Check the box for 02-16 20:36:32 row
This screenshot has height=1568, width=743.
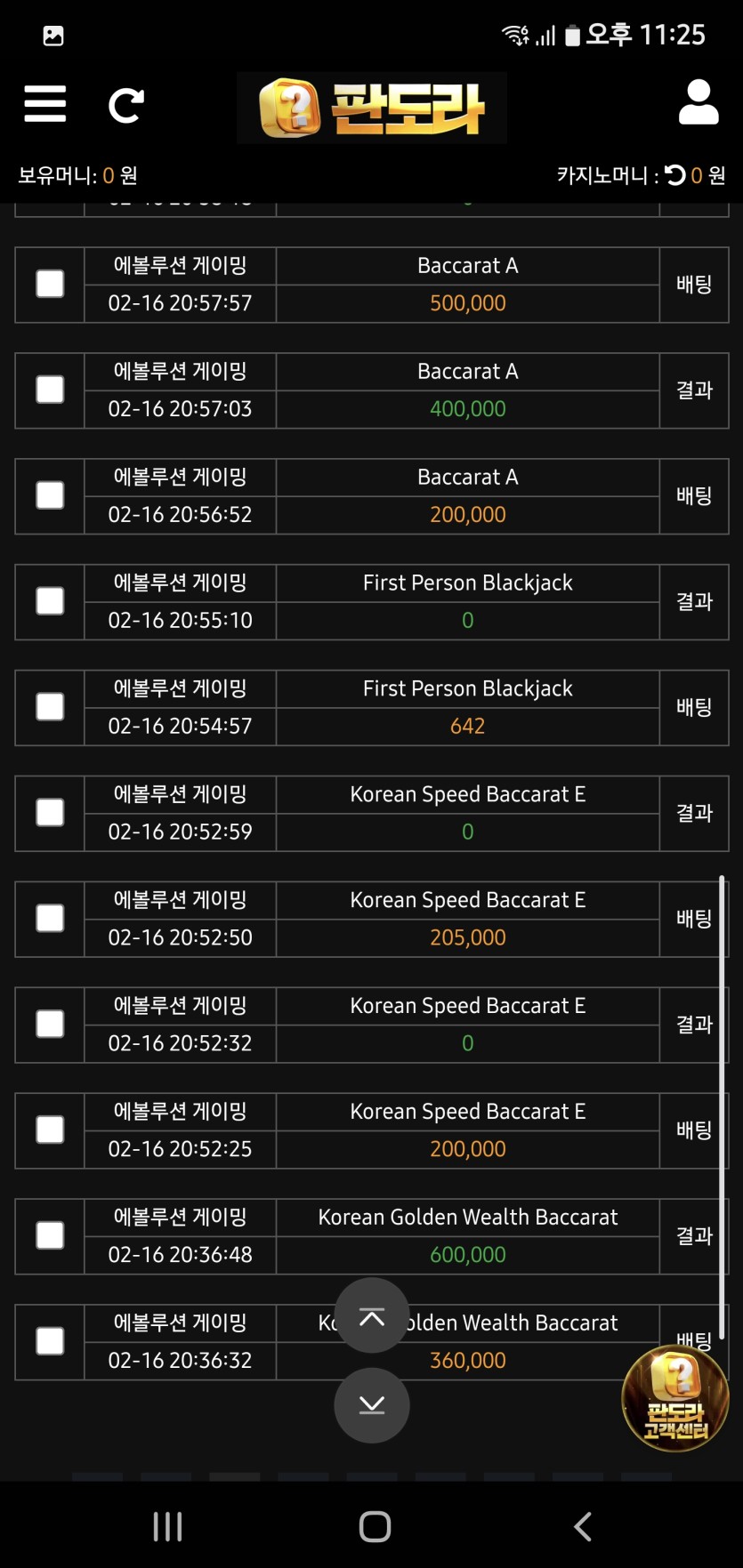[50, 1341]
